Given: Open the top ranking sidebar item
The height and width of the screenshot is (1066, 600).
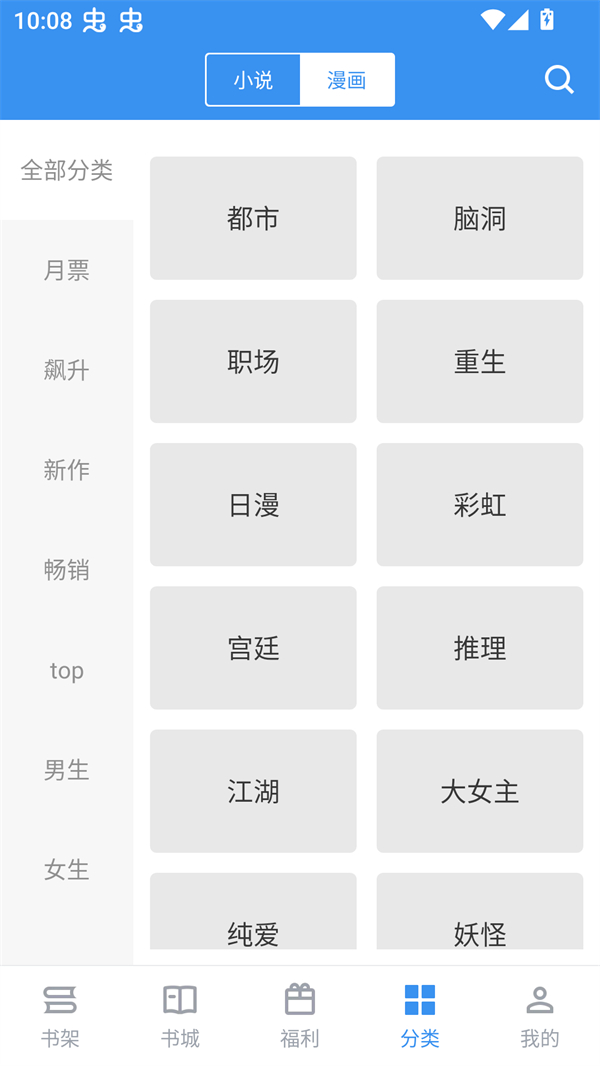Looking at the screenshot, I should 67,670.
